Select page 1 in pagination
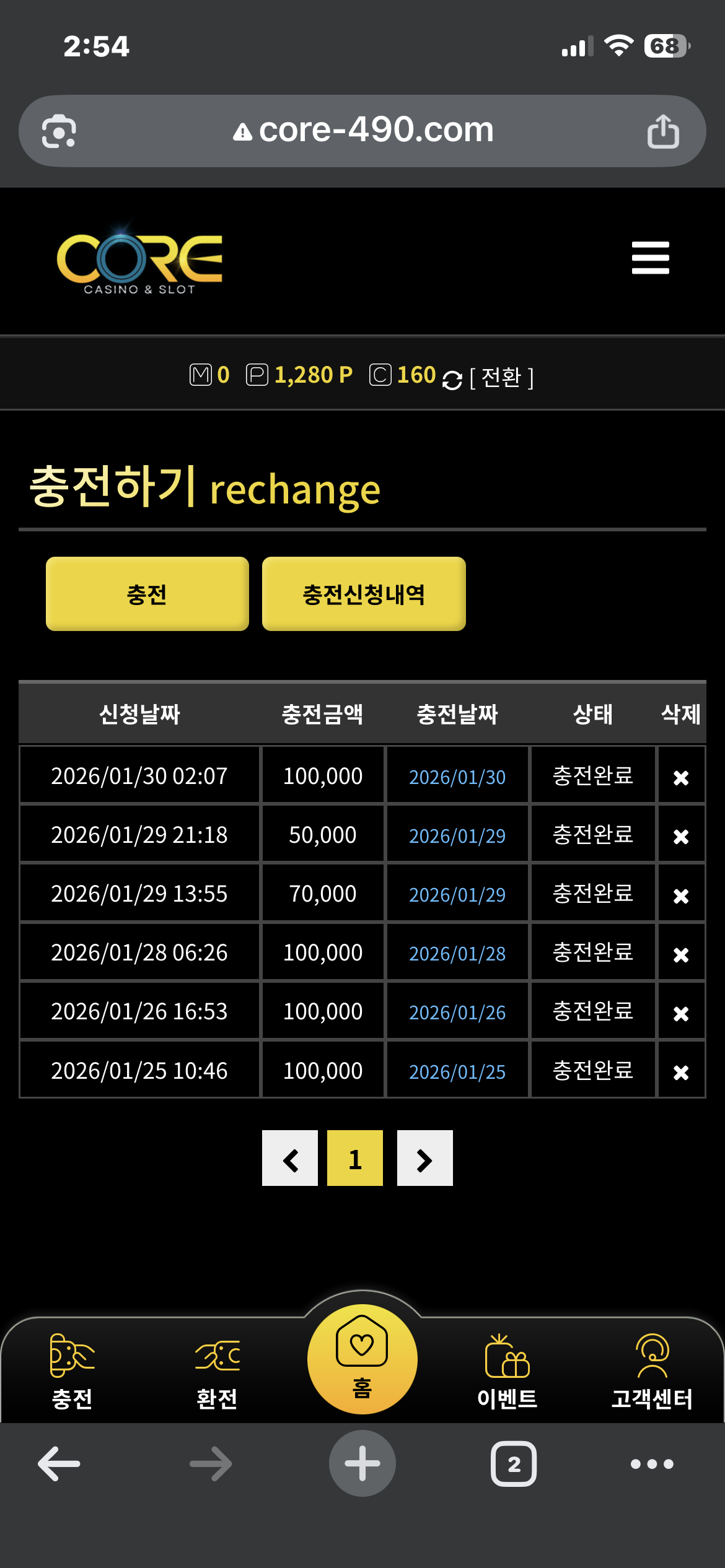The image size is (725, 1568). (355, 1158)
